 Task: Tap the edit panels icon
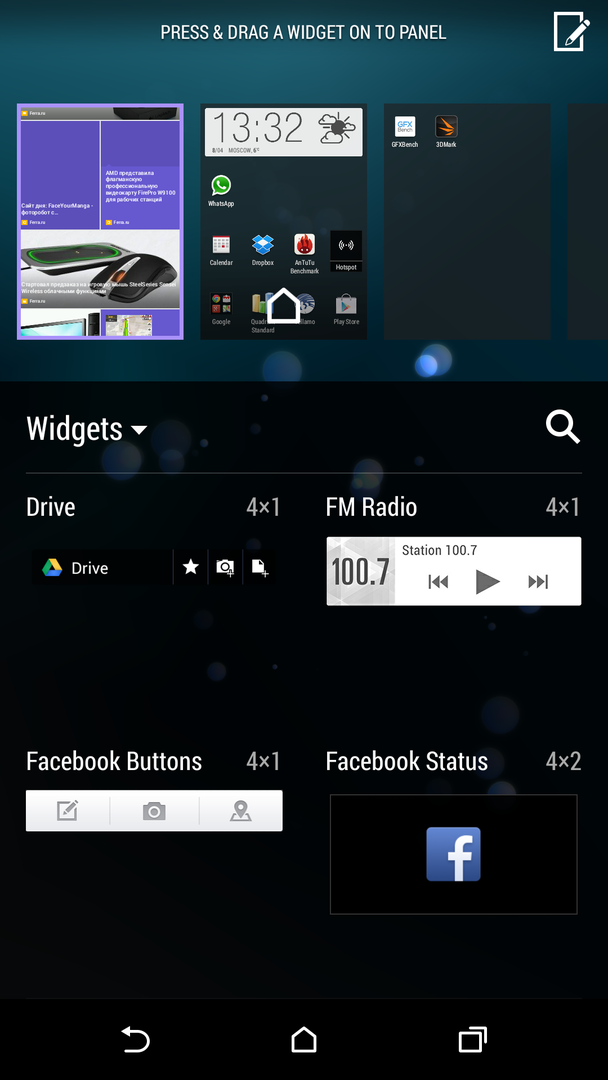click(571, 31)
